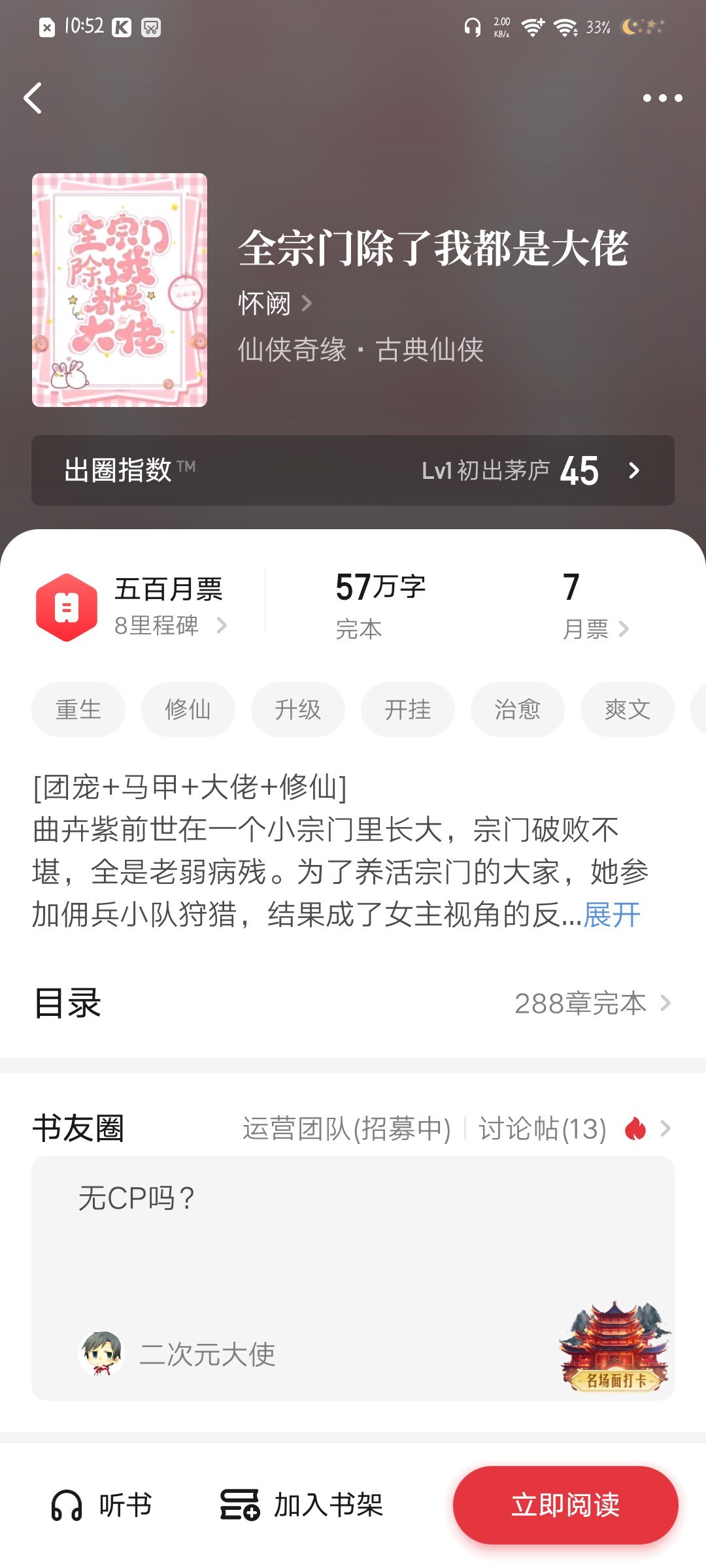706x1568 pixels.
Task: Select the 爽文 tag chip
Action: click(x=628, y=710)
